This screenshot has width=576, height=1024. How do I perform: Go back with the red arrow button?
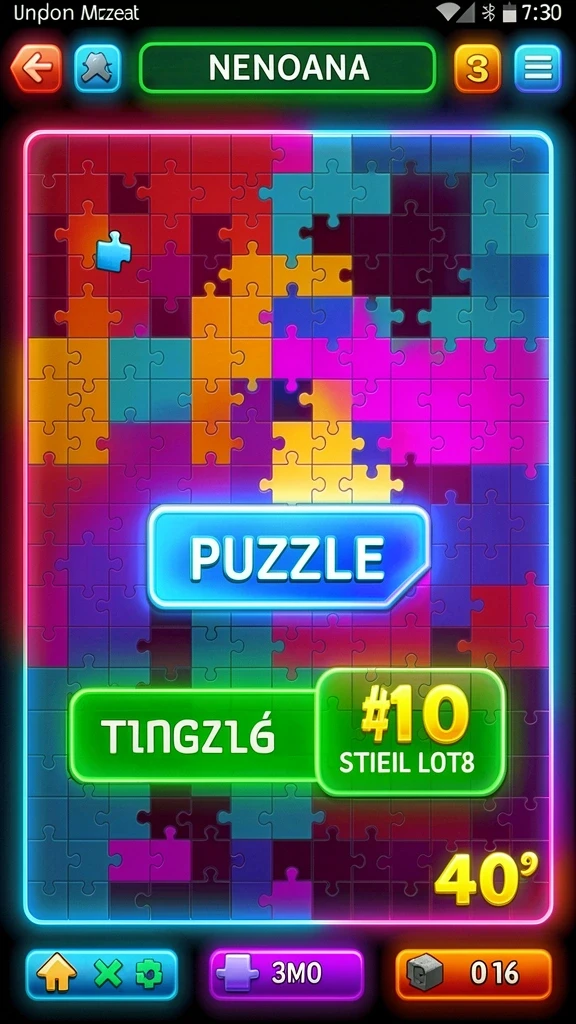coord(37,68)
